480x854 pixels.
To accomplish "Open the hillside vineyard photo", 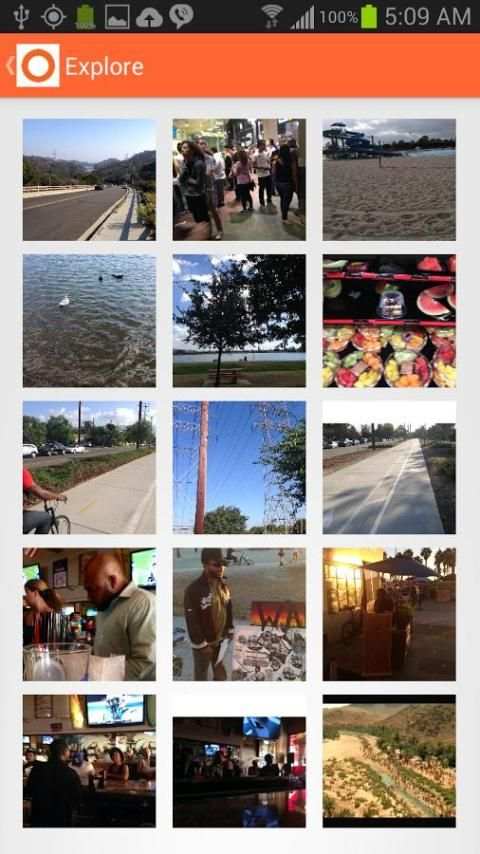I will [x=389, y=761].
